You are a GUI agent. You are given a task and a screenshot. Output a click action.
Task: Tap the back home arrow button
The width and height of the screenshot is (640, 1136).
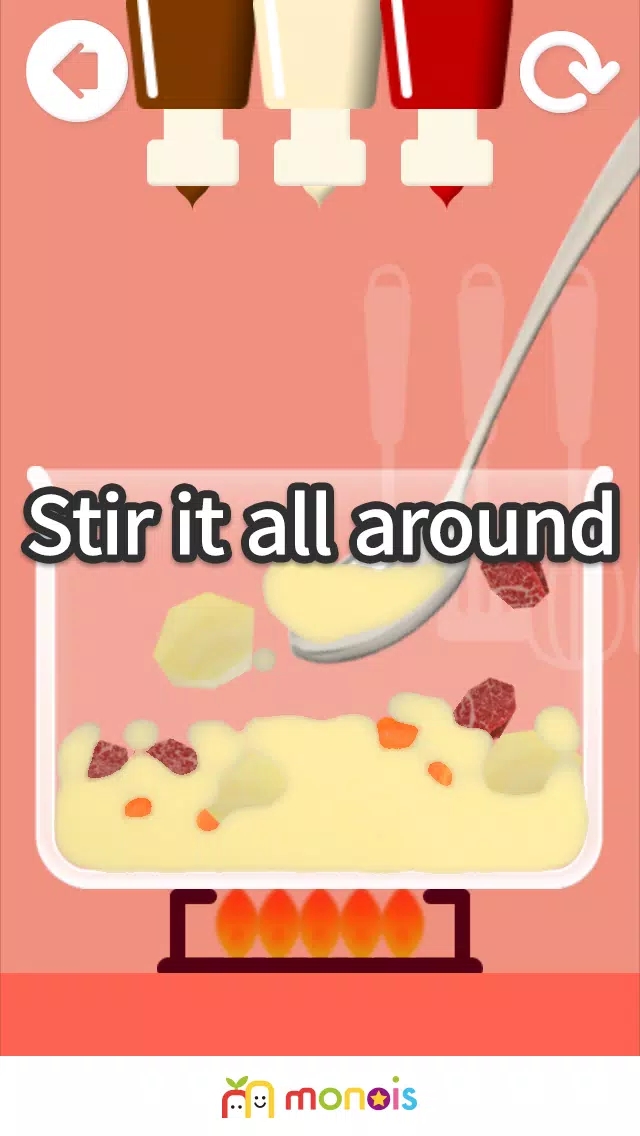(x=77, y=71)
